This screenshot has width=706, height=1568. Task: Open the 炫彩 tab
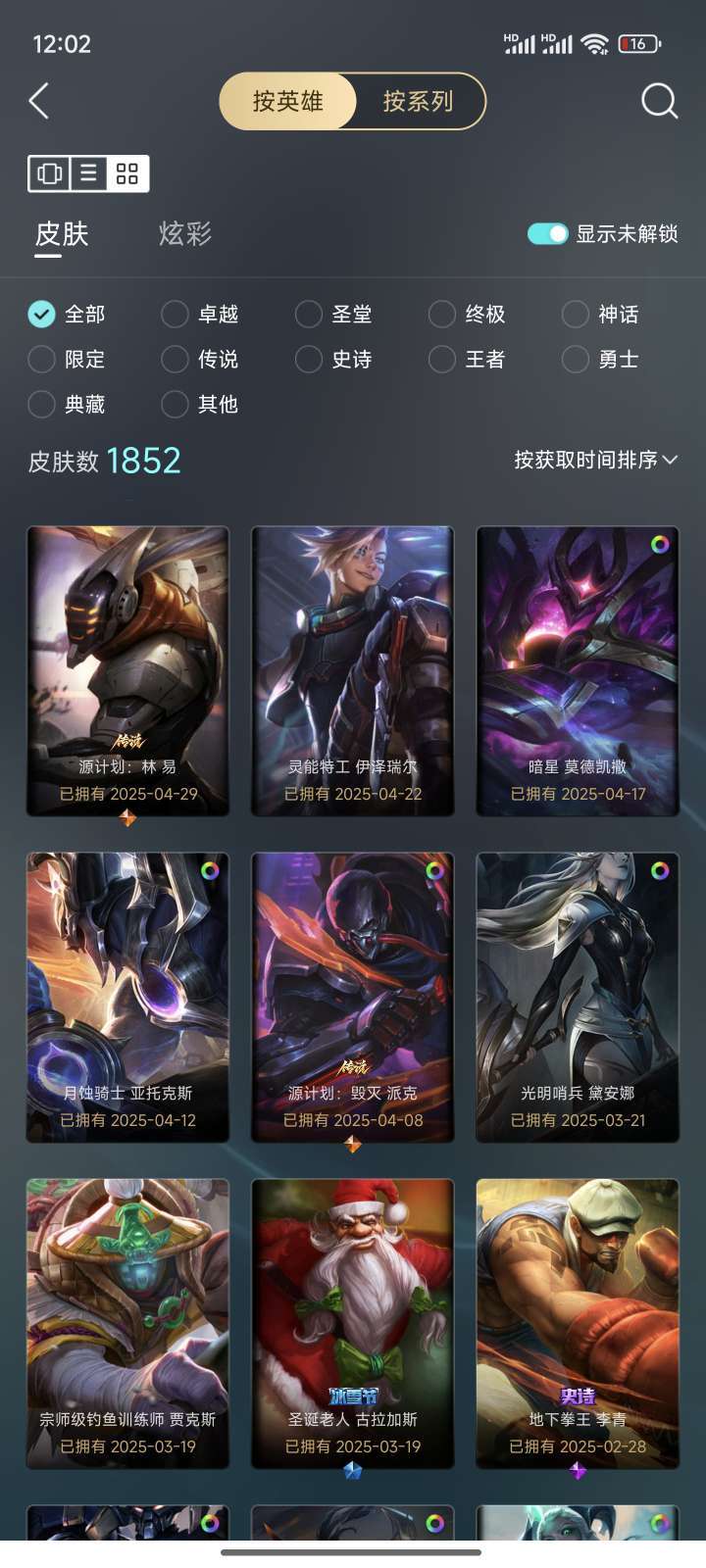(184, 233)
